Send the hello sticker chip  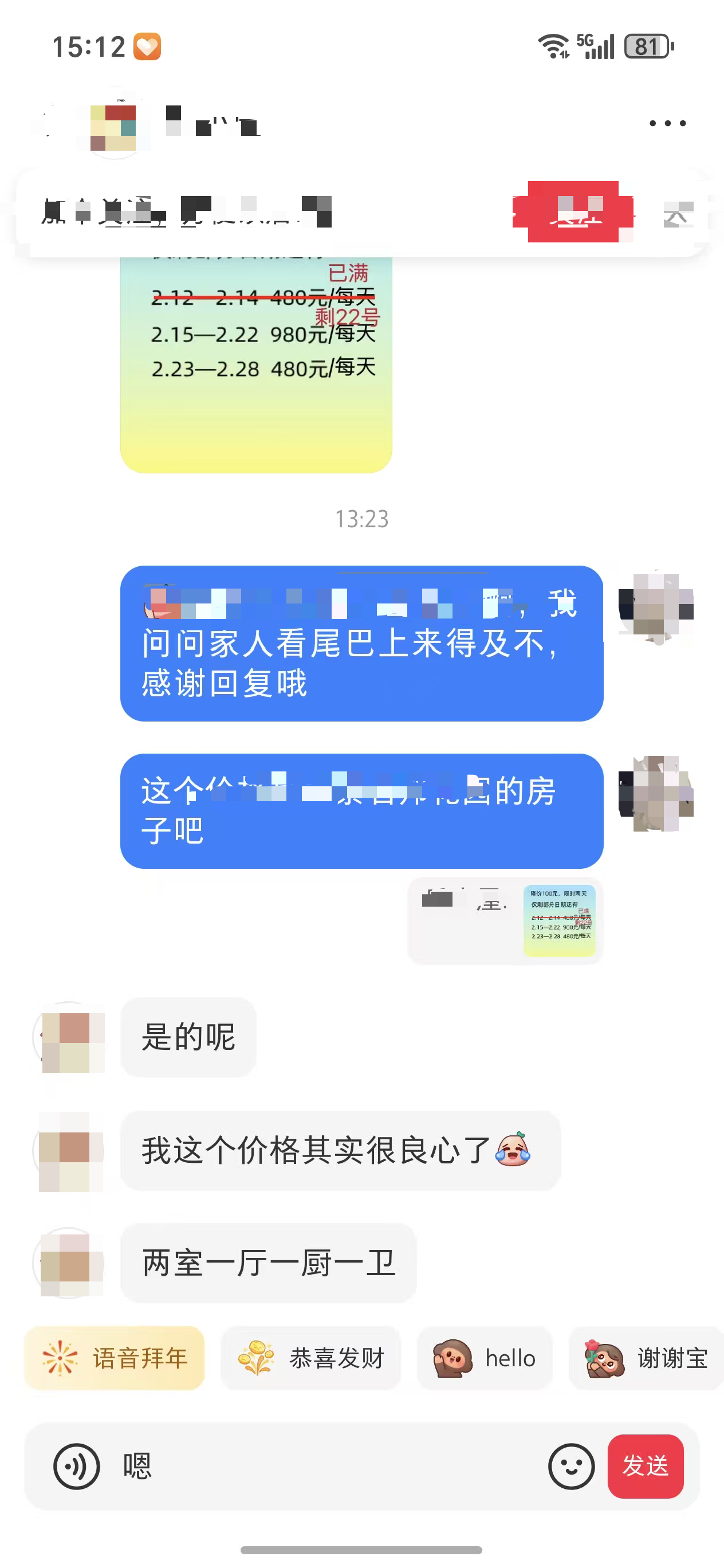[484, 1358]
